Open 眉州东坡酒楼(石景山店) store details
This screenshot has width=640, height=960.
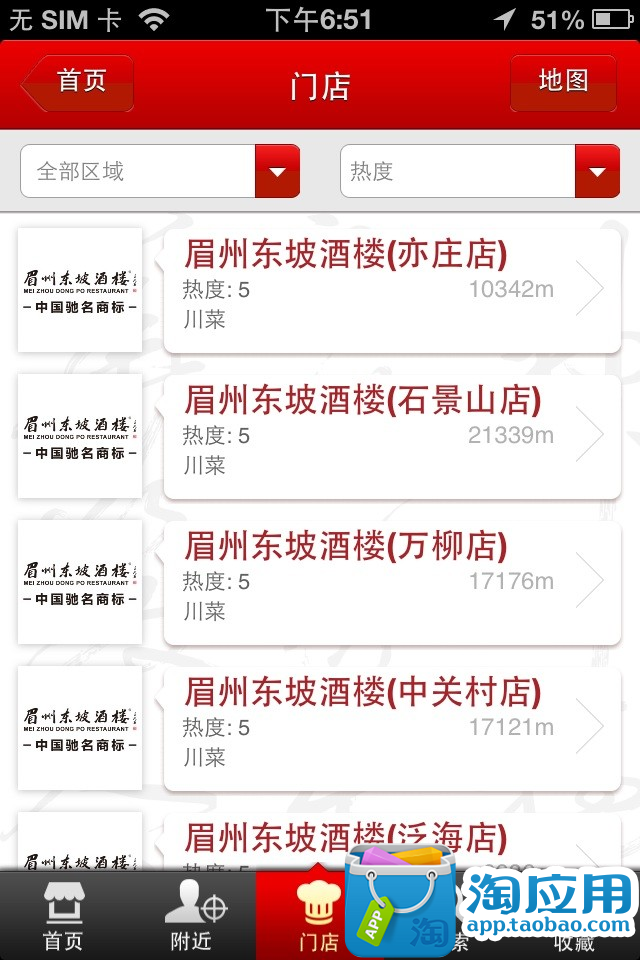(390, 436)
